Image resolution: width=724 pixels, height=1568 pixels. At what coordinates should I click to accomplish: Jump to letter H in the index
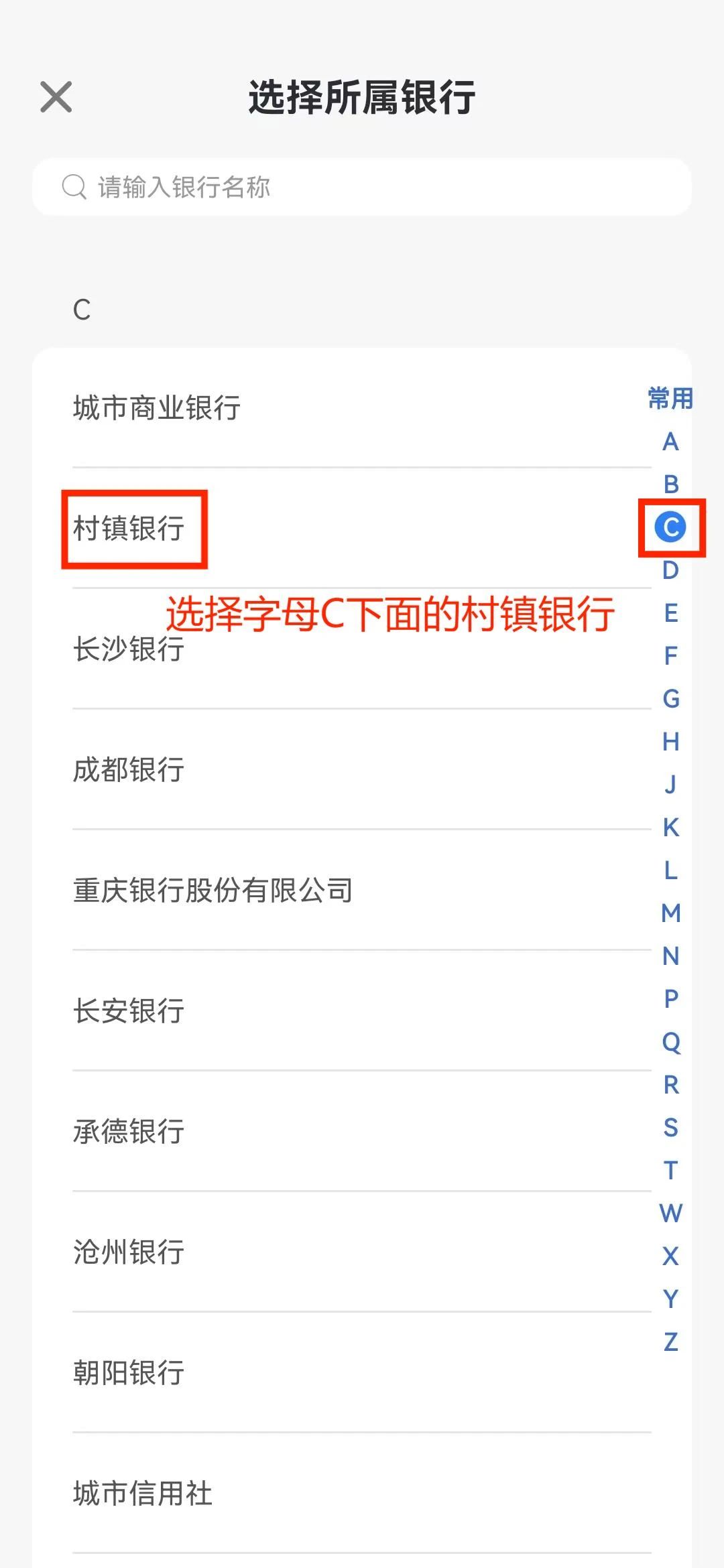pos(670,742)
